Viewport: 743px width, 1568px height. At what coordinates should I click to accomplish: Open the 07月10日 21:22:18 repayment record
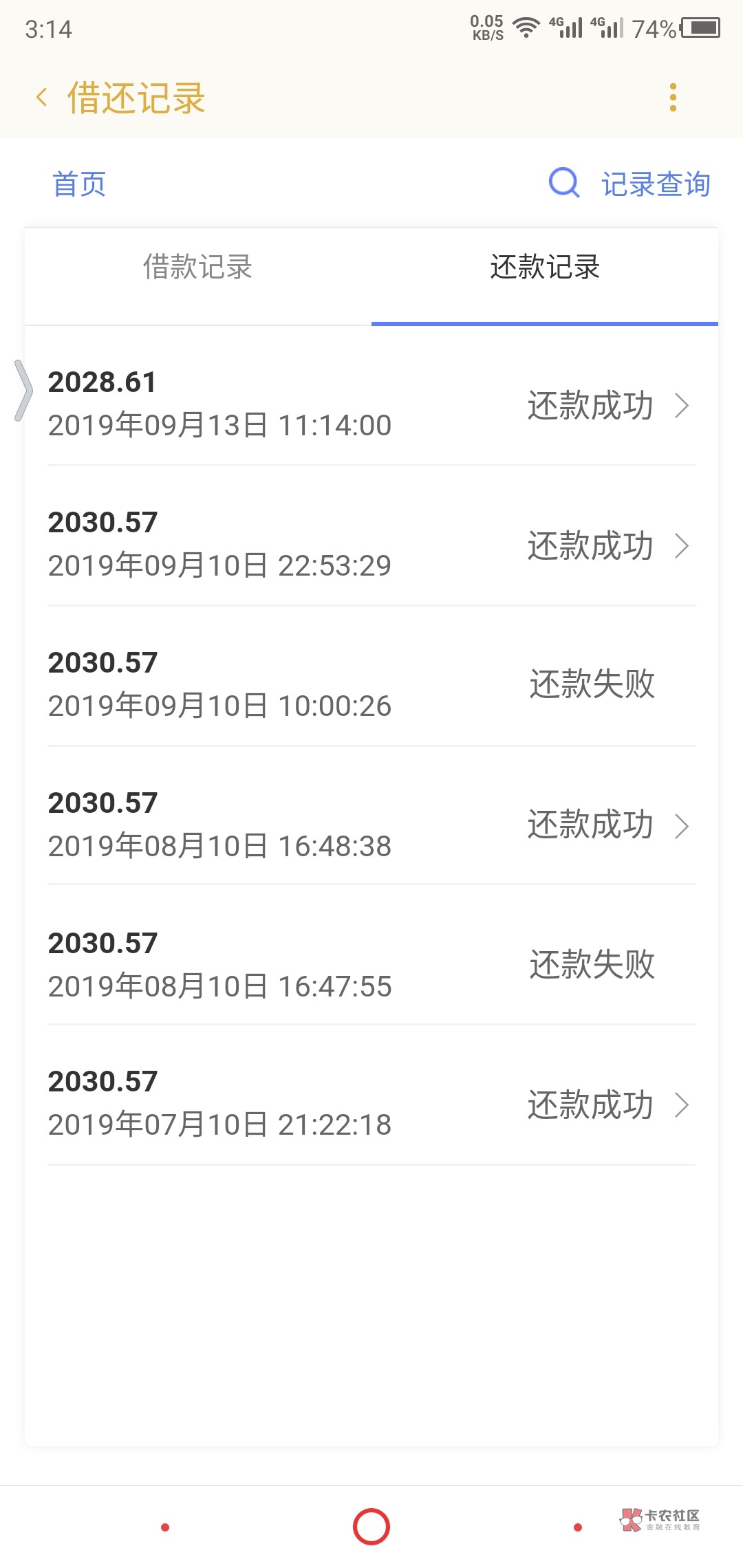(371, 1103)
